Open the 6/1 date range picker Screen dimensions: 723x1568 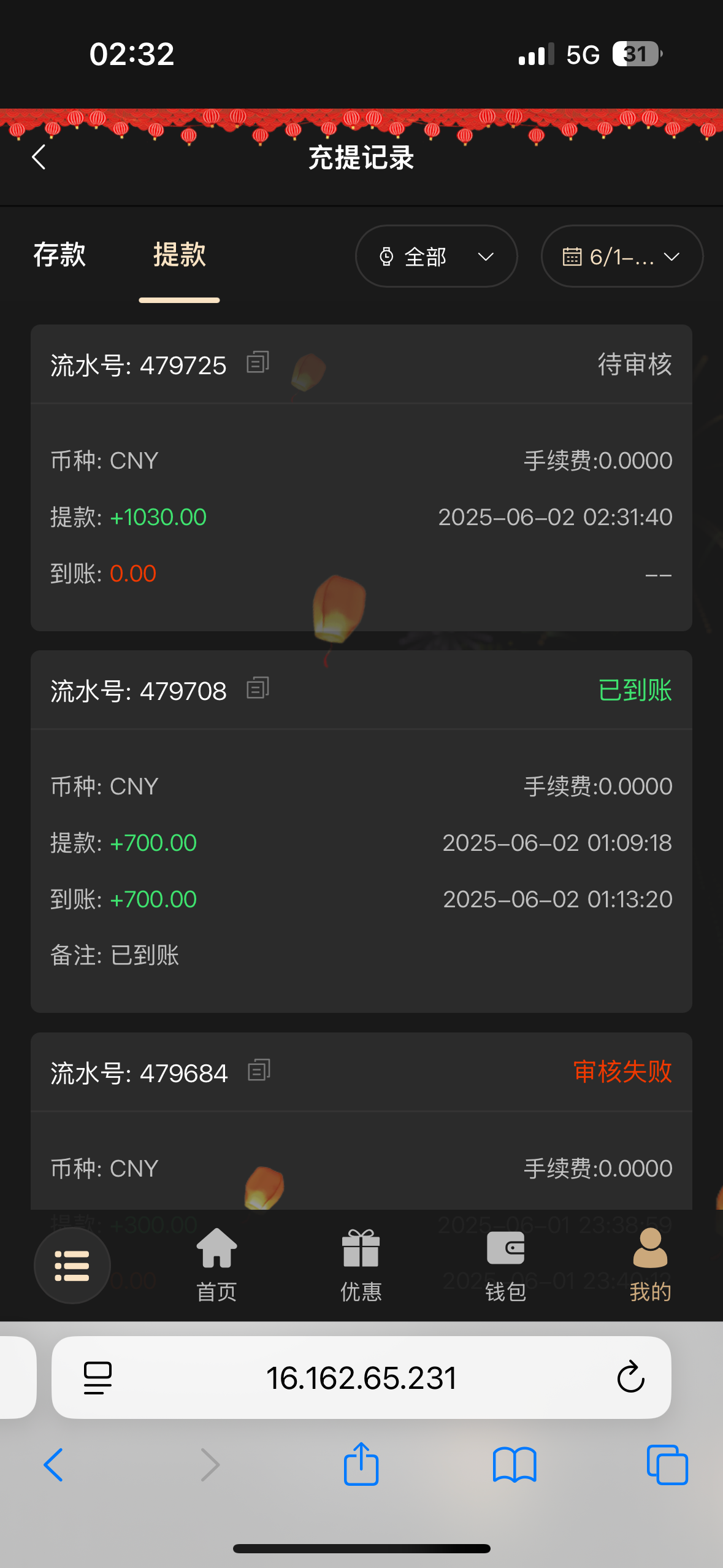pyautogui.click(x=621, y=256)
